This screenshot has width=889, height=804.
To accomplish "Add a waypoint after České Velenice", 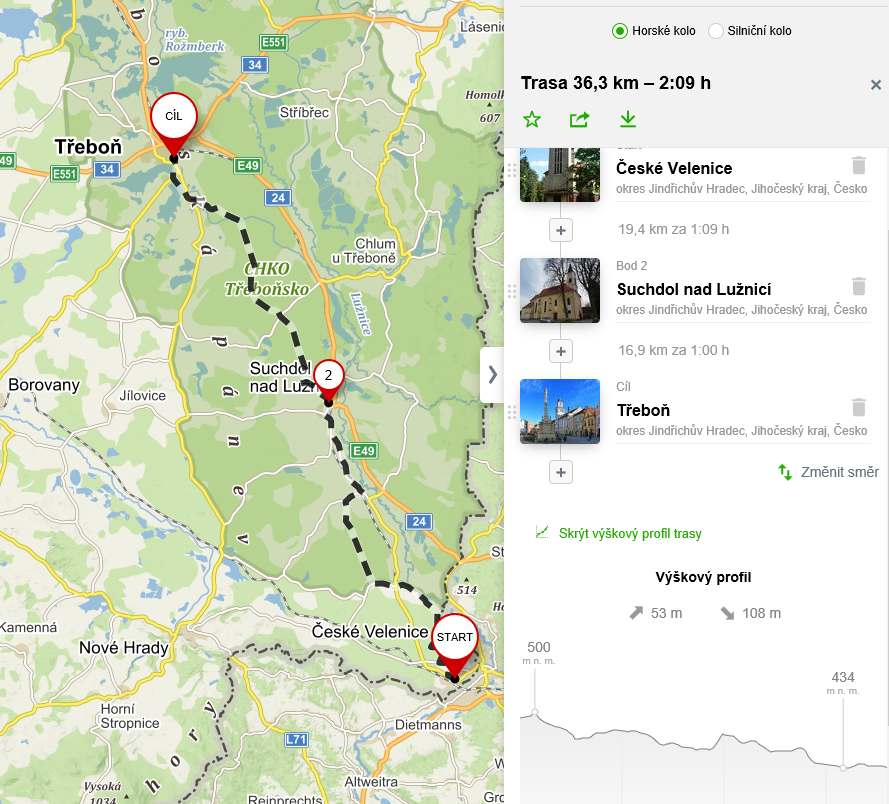I will [x=561, y=230].
